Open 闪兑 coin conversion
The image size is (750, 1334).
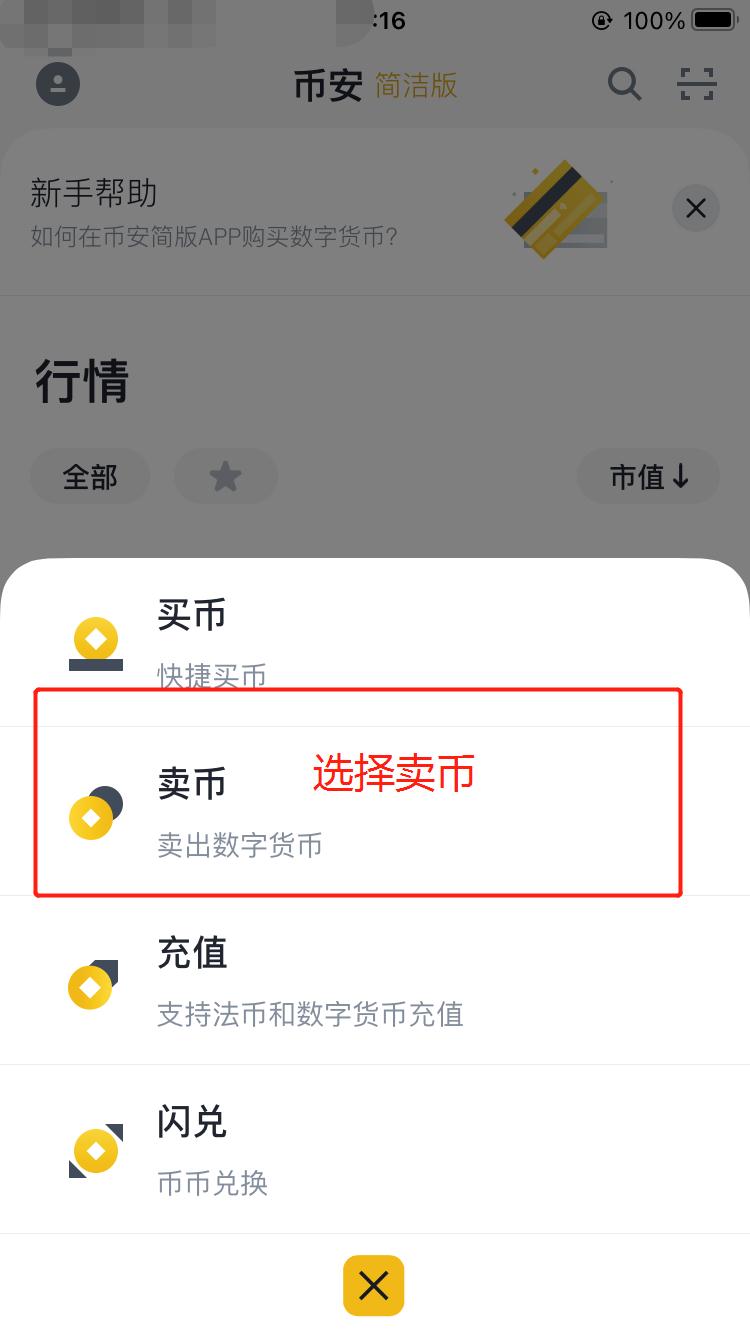(x=300, y=1149)
